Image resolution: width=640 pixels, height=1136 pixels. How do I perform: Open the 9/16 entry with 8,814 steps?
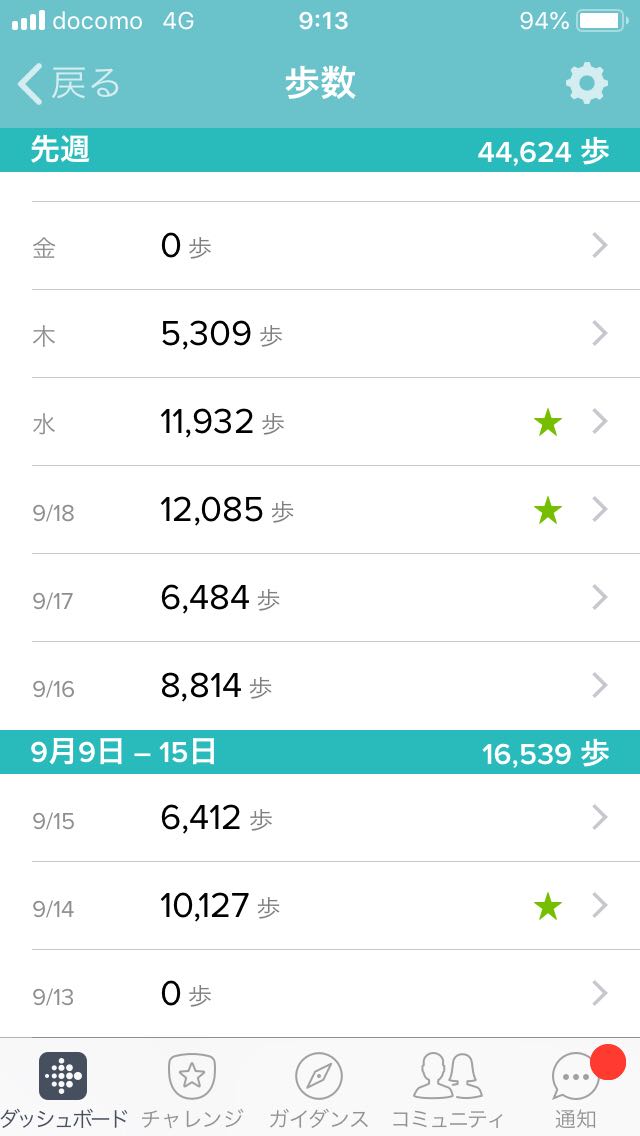(x=320, y=686)
